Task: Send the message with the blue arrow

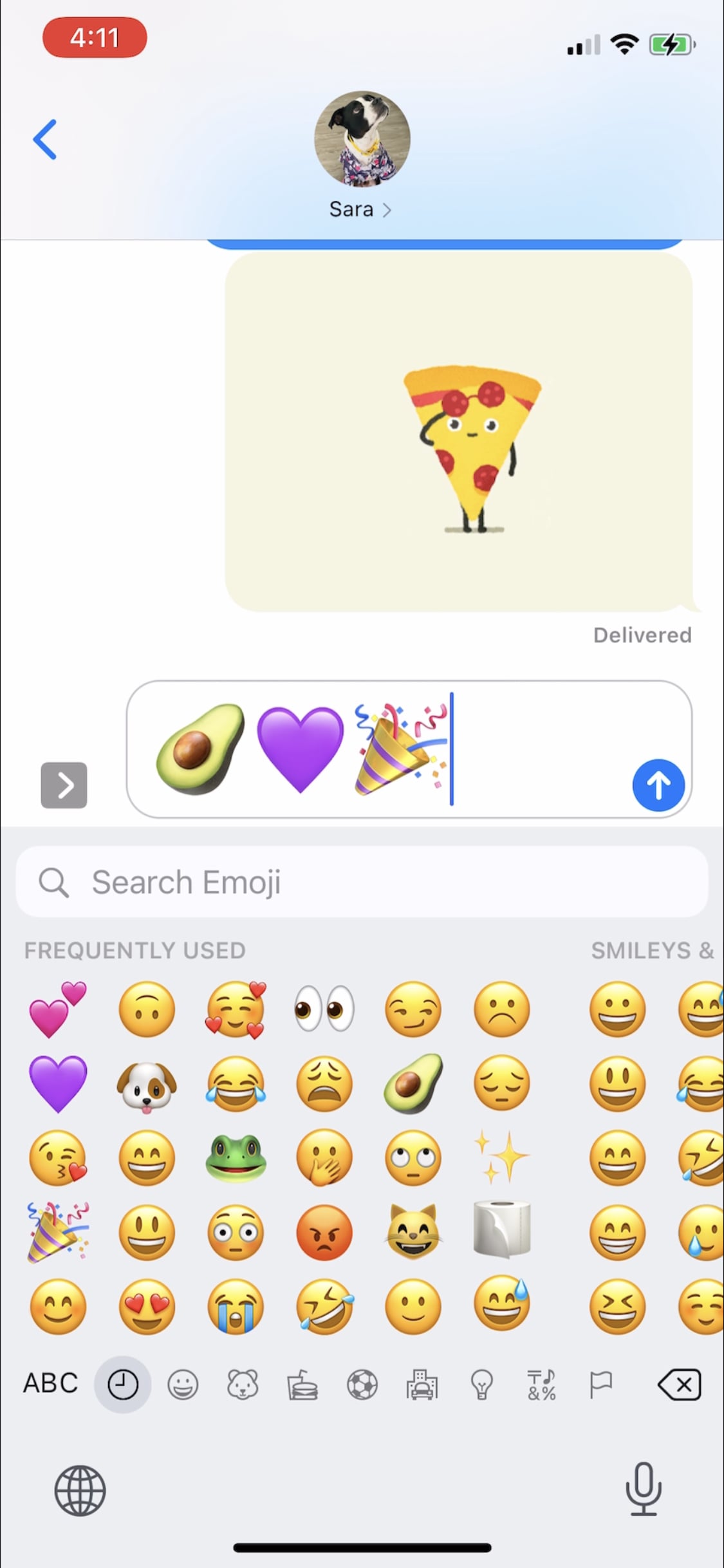Action: [658, 785]
